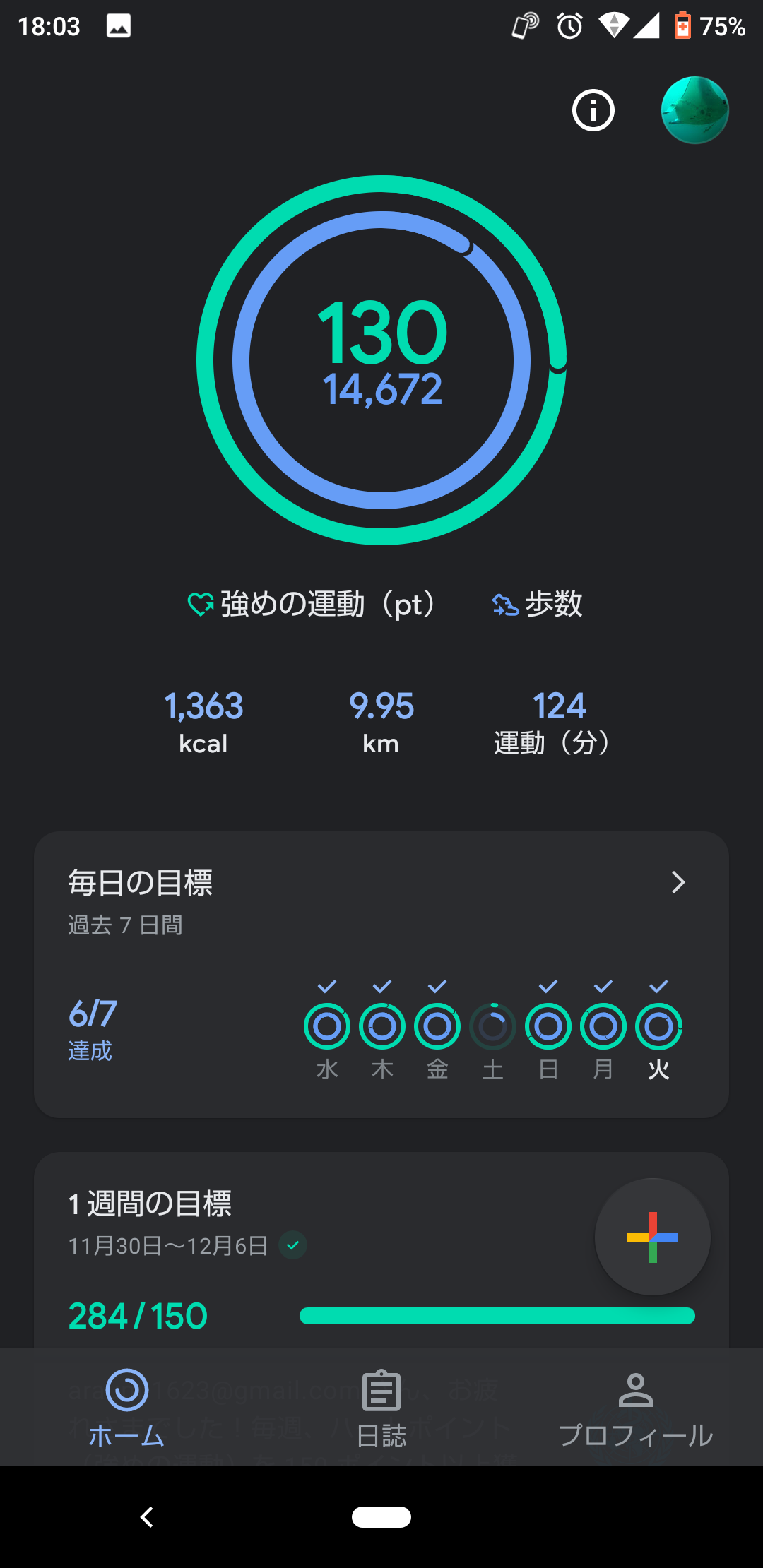Open the 1,363 kcal stat

click(203, 722)
